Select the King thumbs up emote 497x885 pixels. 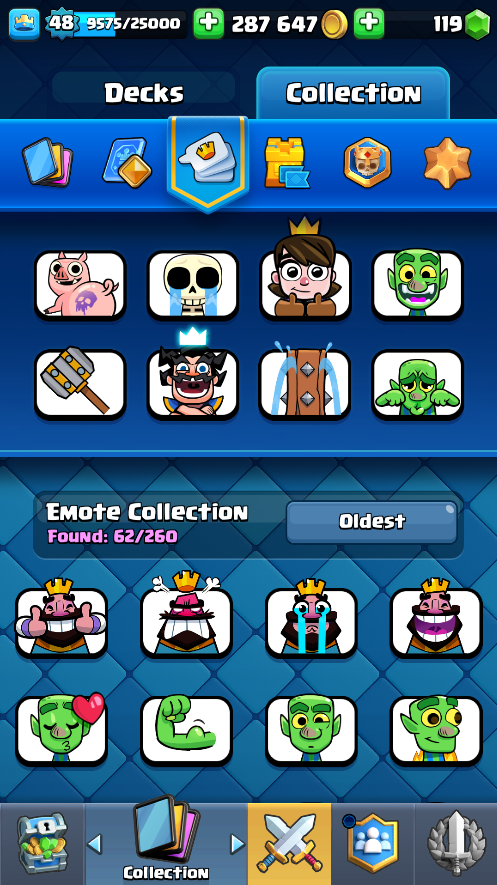pos(61,622)
